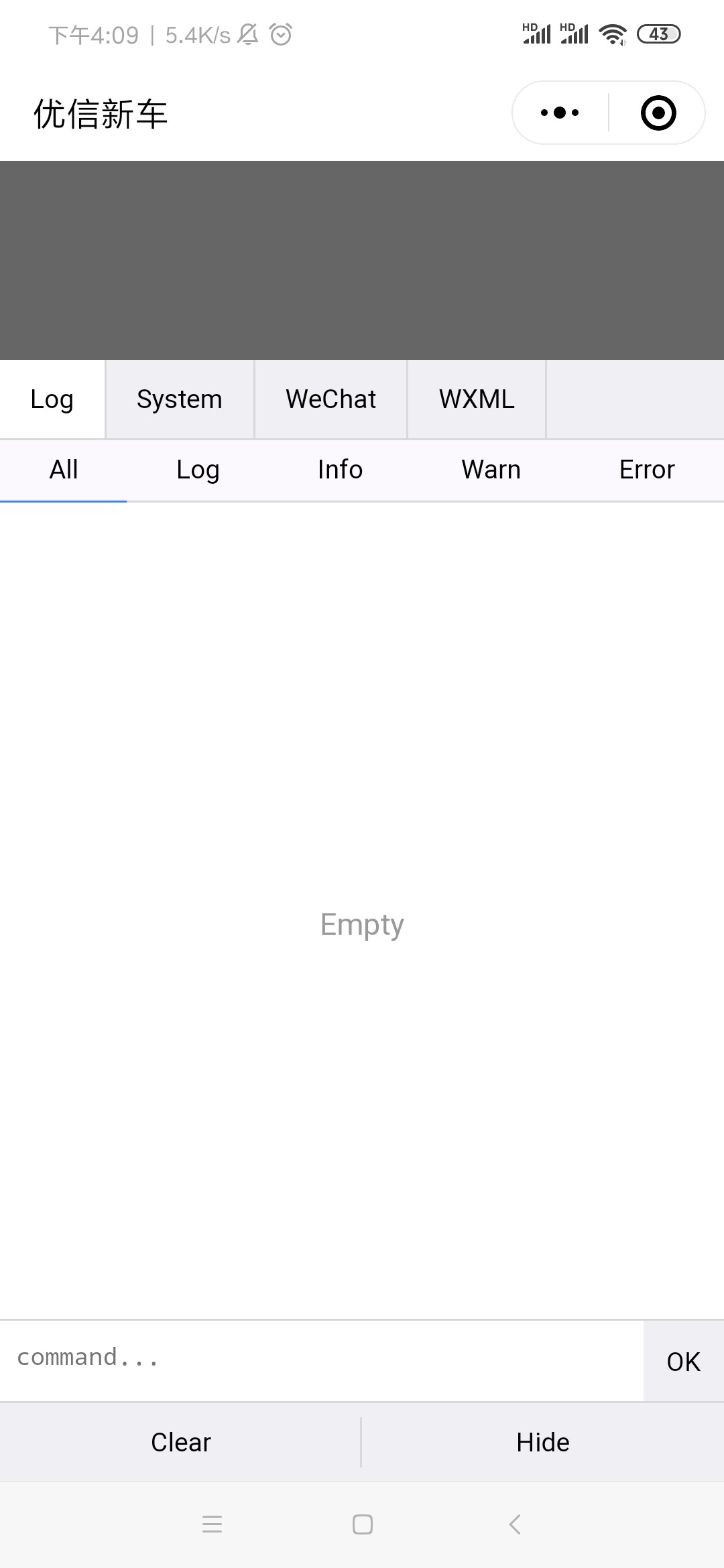
Task: Focus the command input field
Action: pyautogui.click(x=322, y=1360)
